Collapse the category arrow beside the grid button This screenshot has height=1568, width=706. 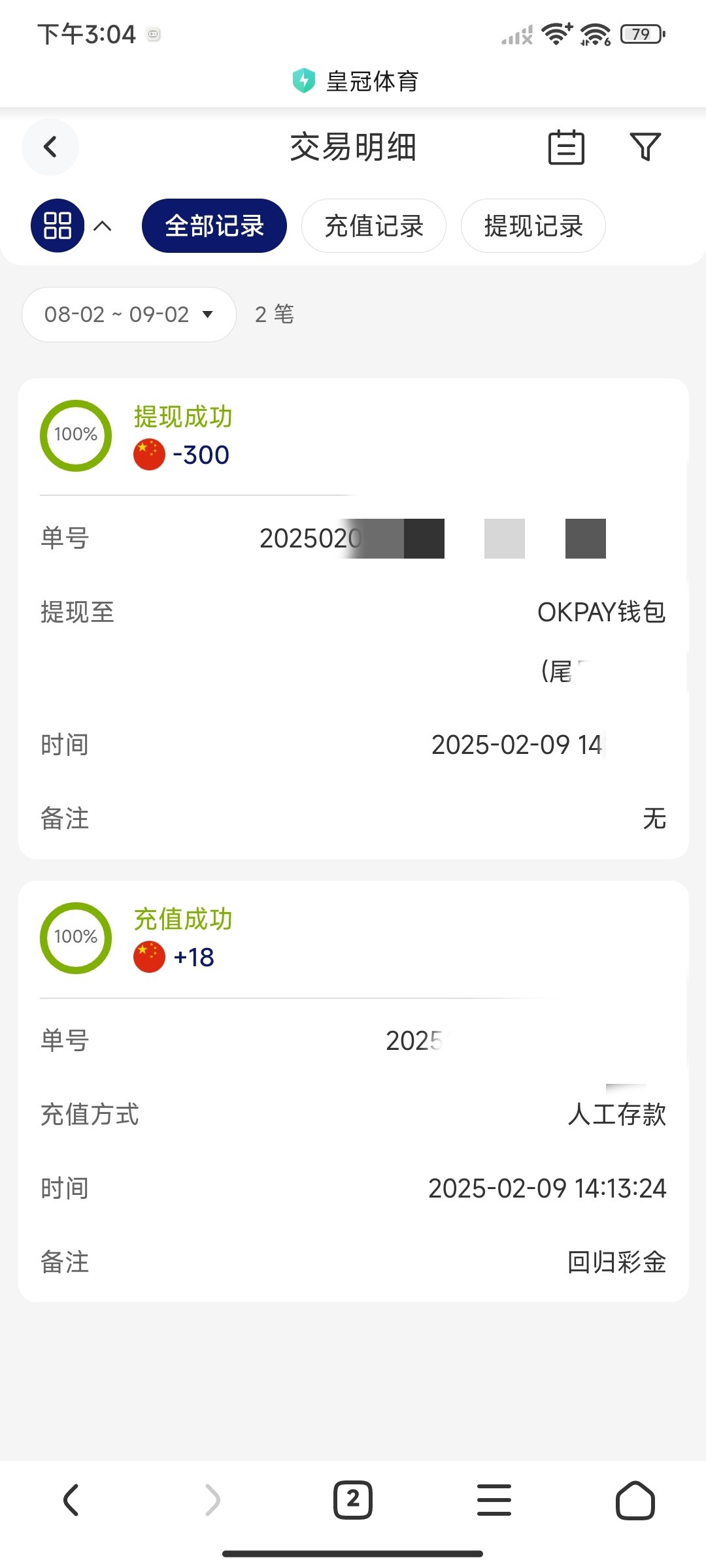(x=103, y=226)
